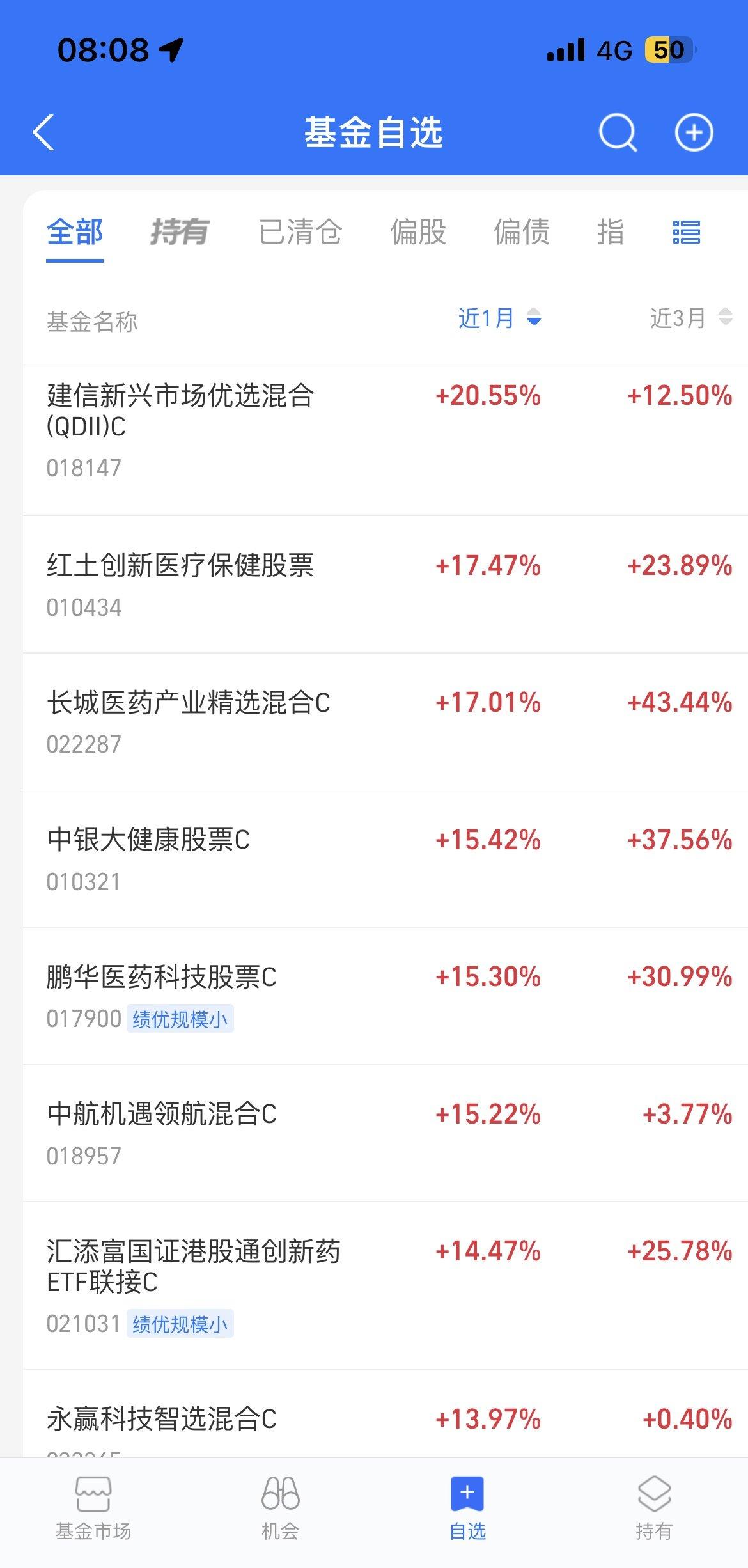The height and width of the screenshot is (1568, 748).
Task: Open 建信新兴市场优选混合(QDII)C fund
Action: (180, 411)
